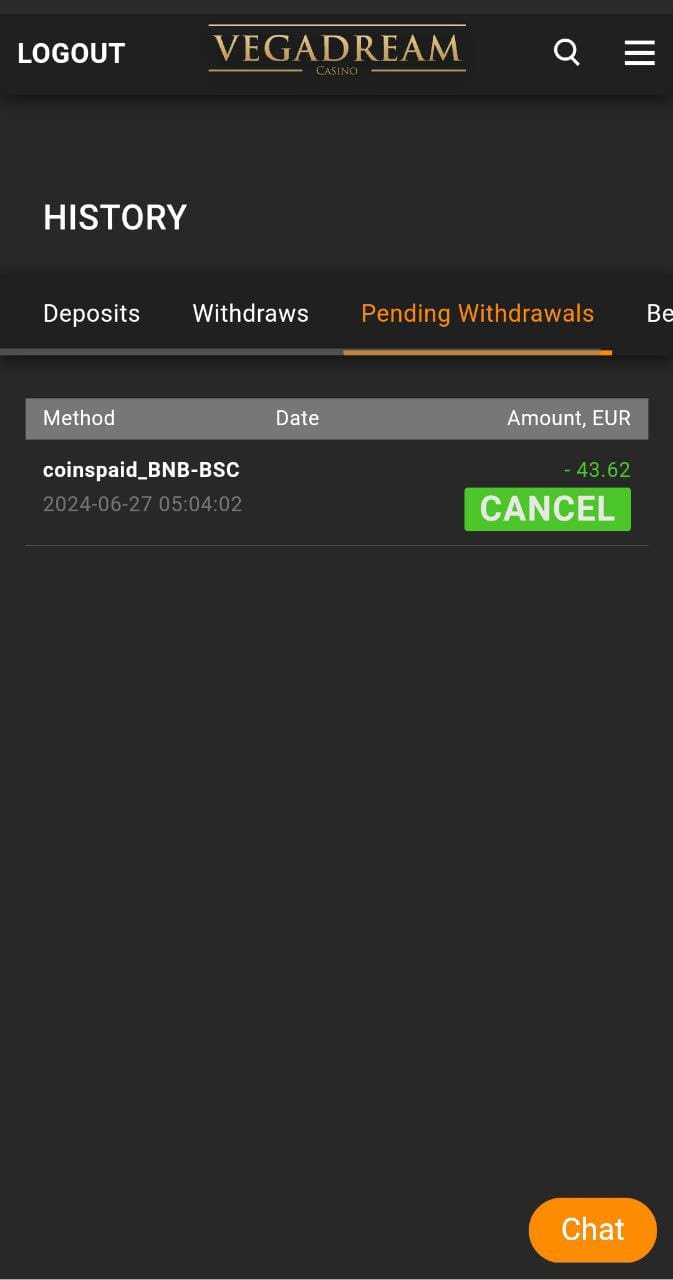673x1280 pixels.
Task: Cancel the coinspaid_BNB-BSC withdrawal
Action: [547, 509]
